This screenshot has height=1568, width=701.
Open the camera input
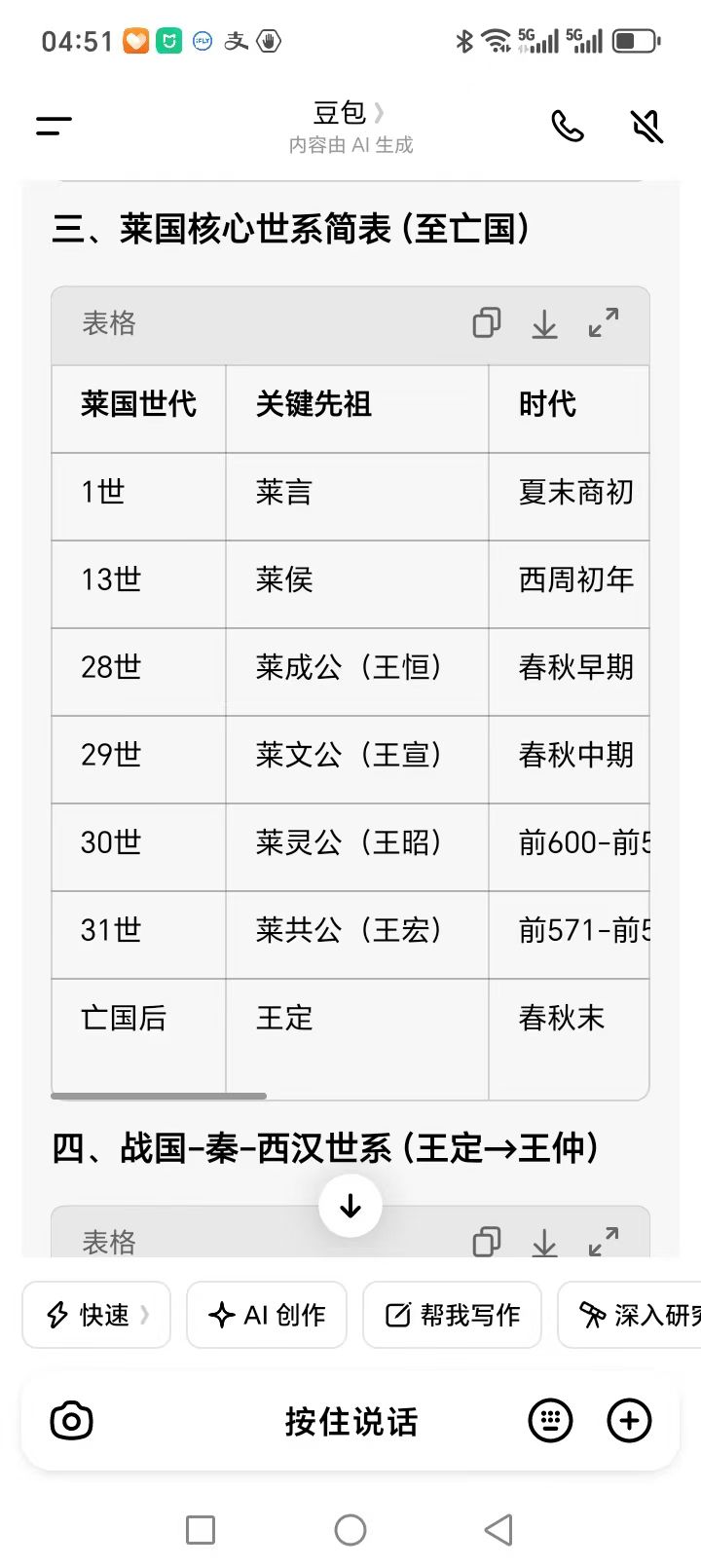pyautogui.click(x=71, y=1421)
